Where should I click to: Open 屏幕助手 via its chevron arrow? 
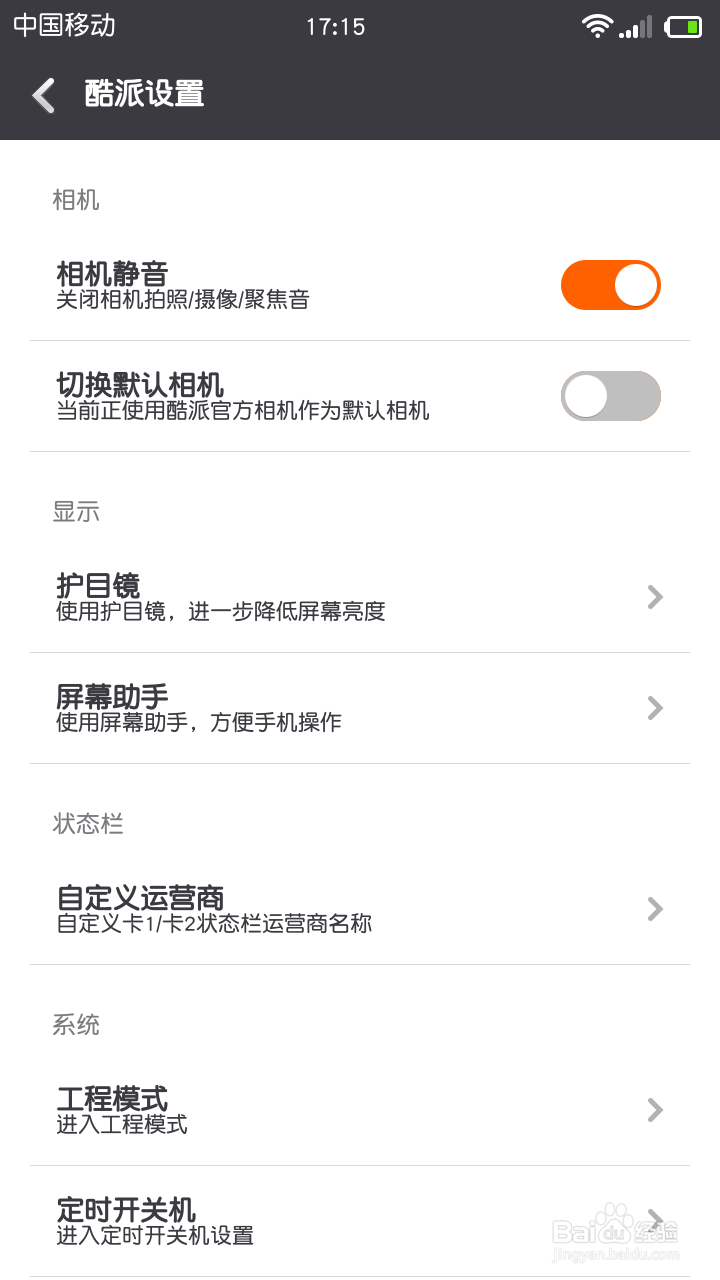[654, 709]
